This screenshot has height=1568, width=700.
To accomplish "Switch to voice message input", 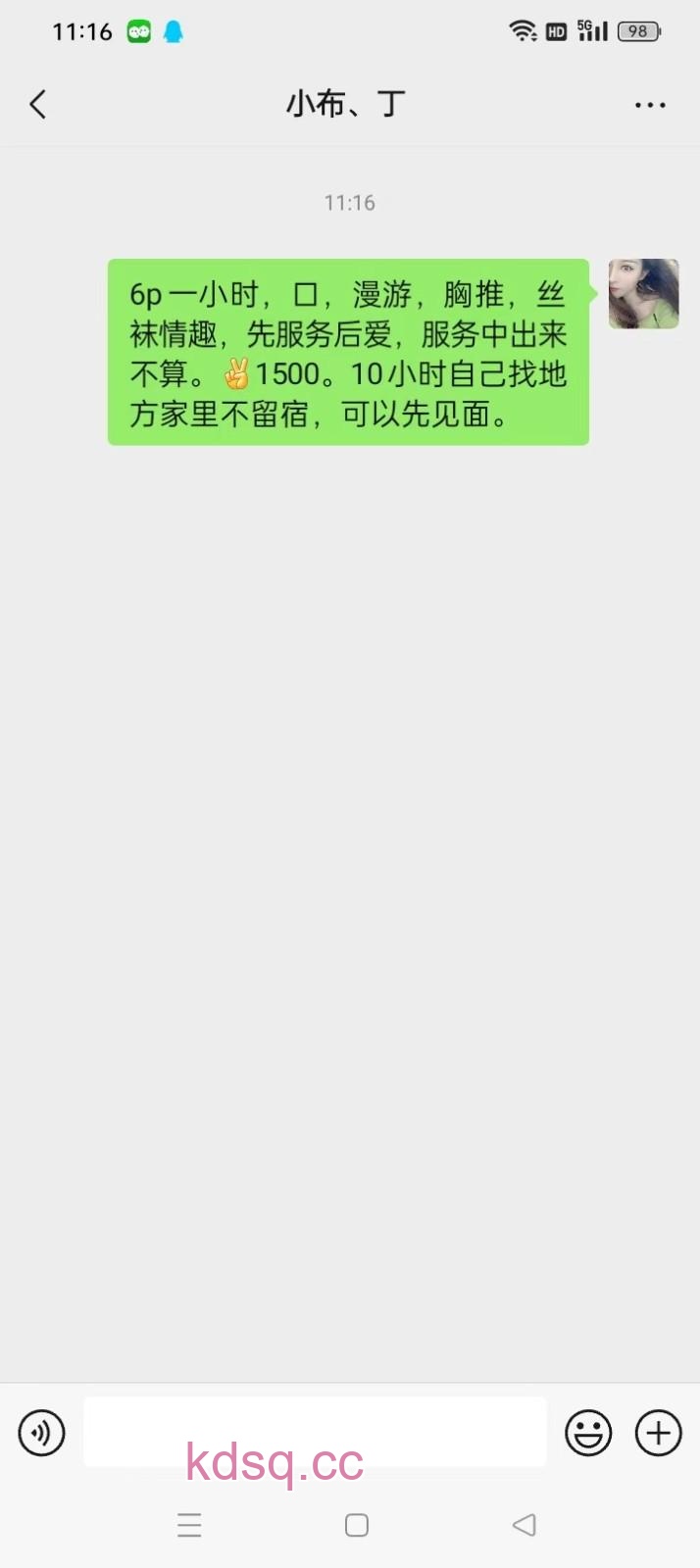I will pyautogui.click(x=41, y=1433).
